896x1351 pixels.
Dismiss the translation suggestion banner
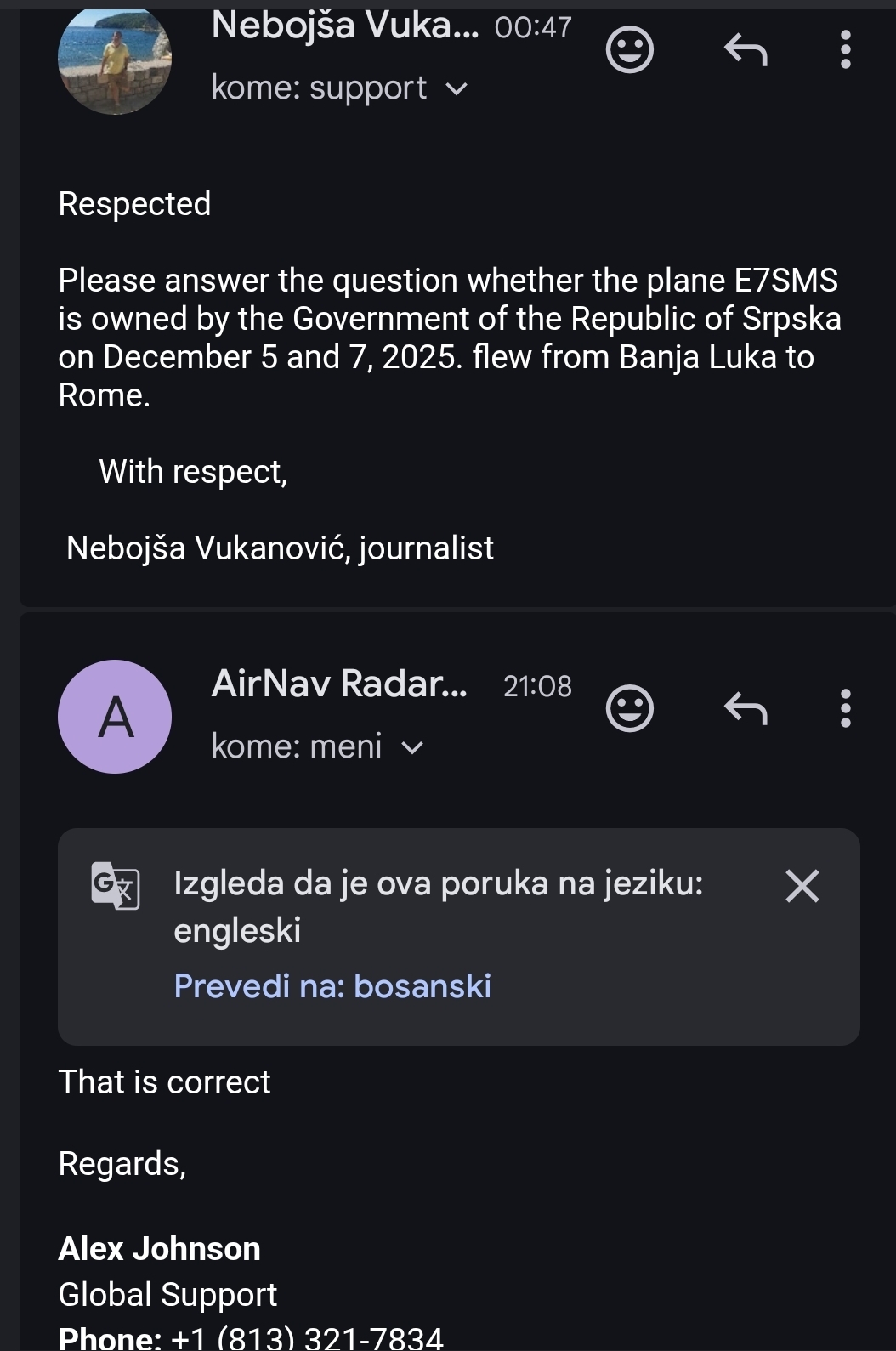pos(802,886)
